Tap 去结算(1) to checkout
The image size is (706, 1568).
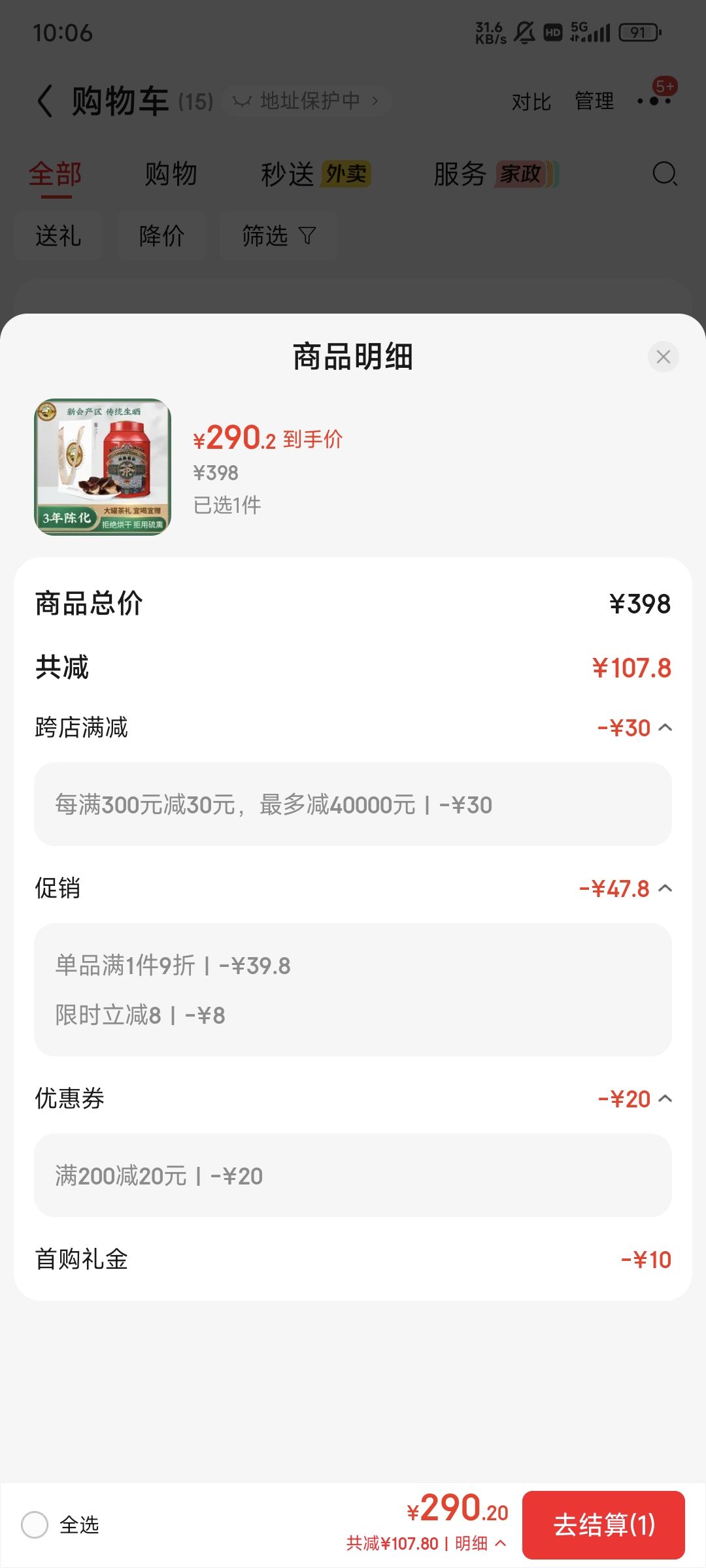pyautogui.click(x=603, y=1525)
